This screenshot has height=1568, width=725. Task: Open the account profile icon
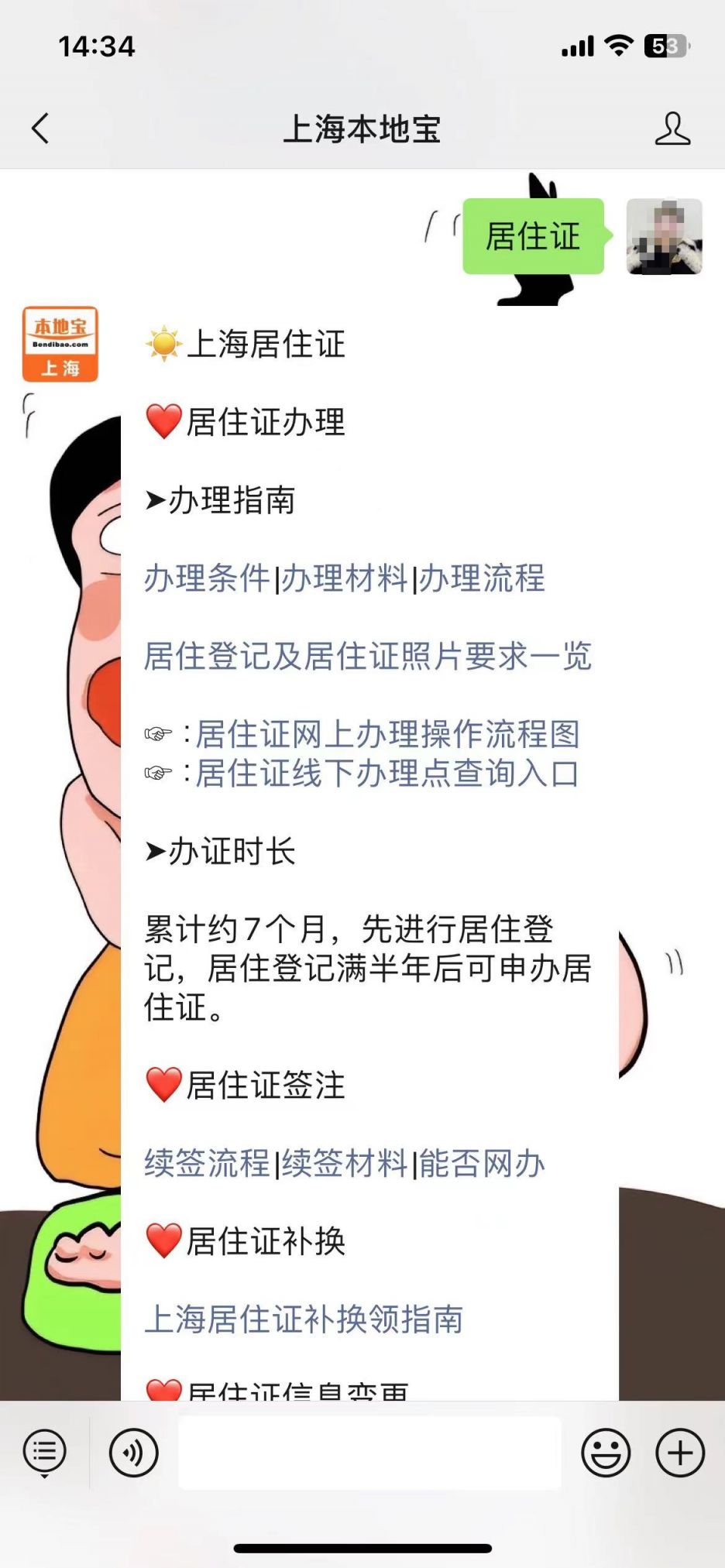pos(672,129)
